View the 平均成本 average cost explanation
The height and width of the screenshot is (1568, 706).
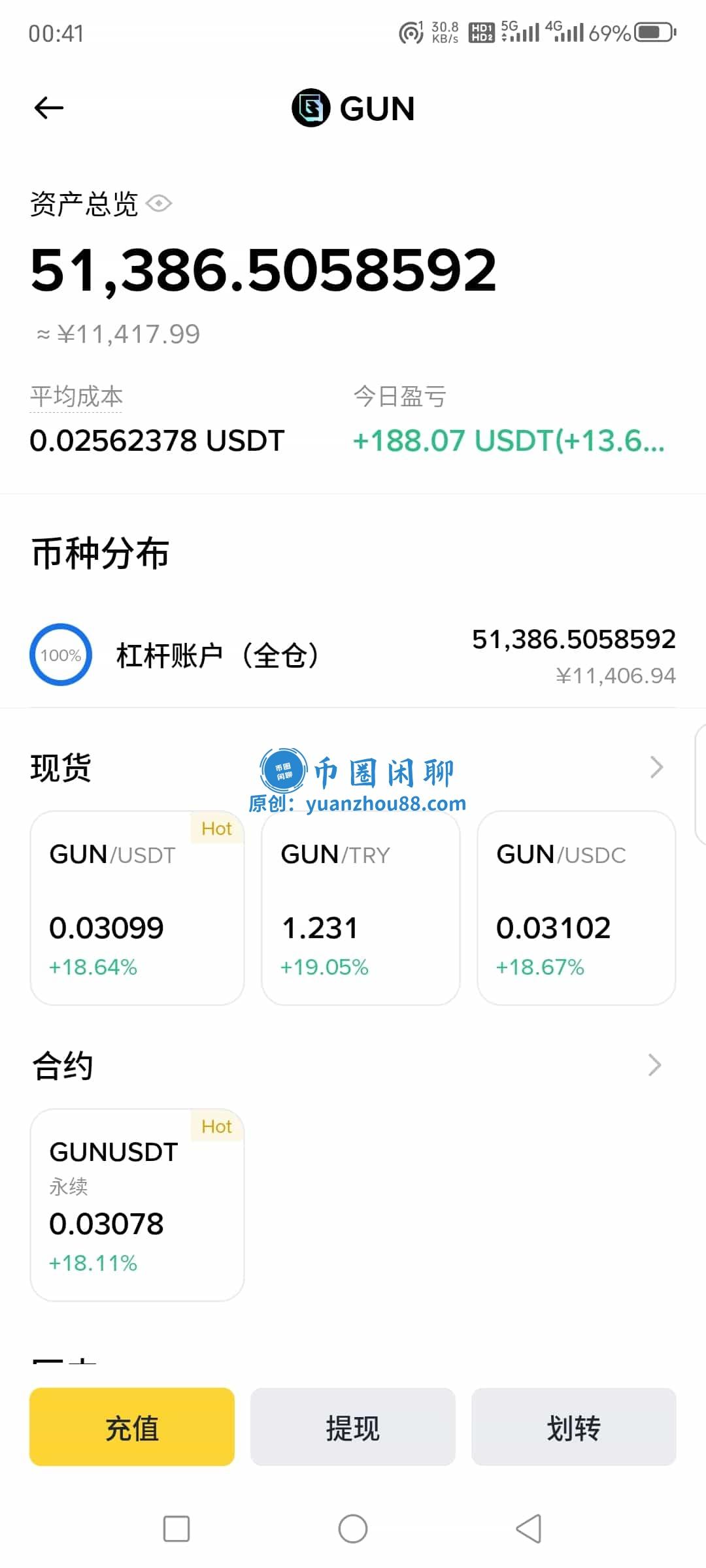point(76,397)
